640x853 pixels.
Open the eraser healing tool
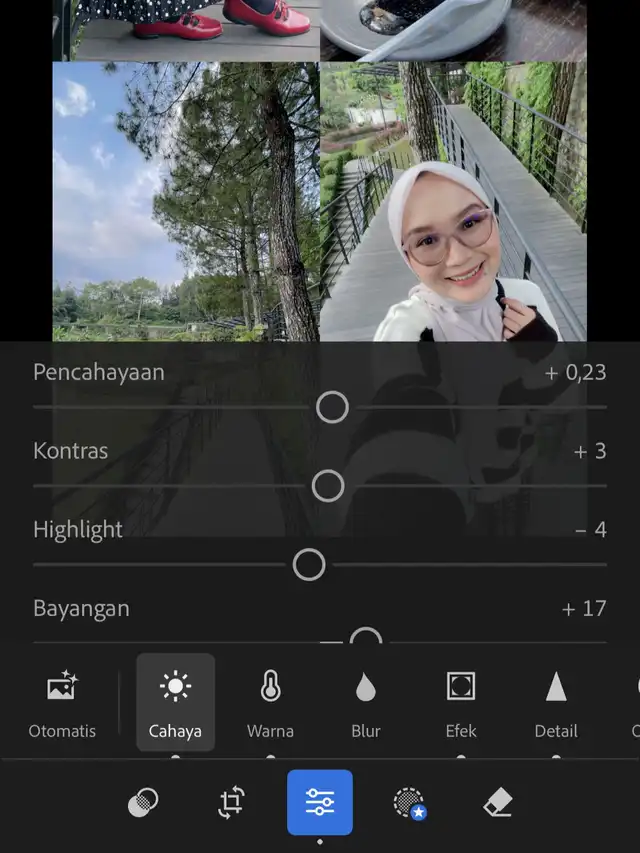point(497,802)
